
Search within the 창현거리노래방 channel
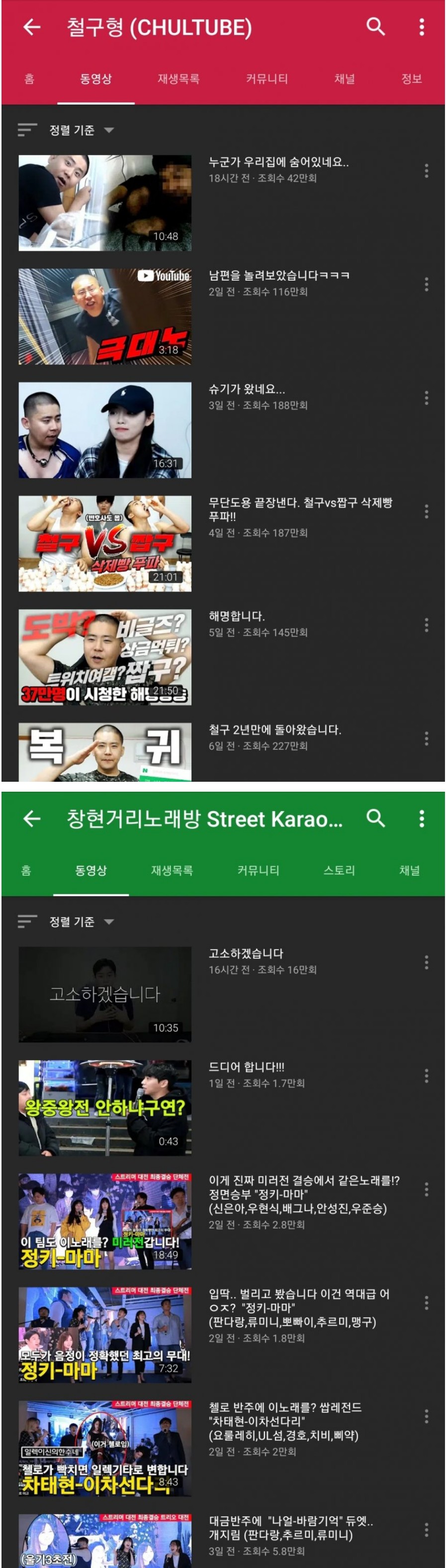click(x=375, y=819)
